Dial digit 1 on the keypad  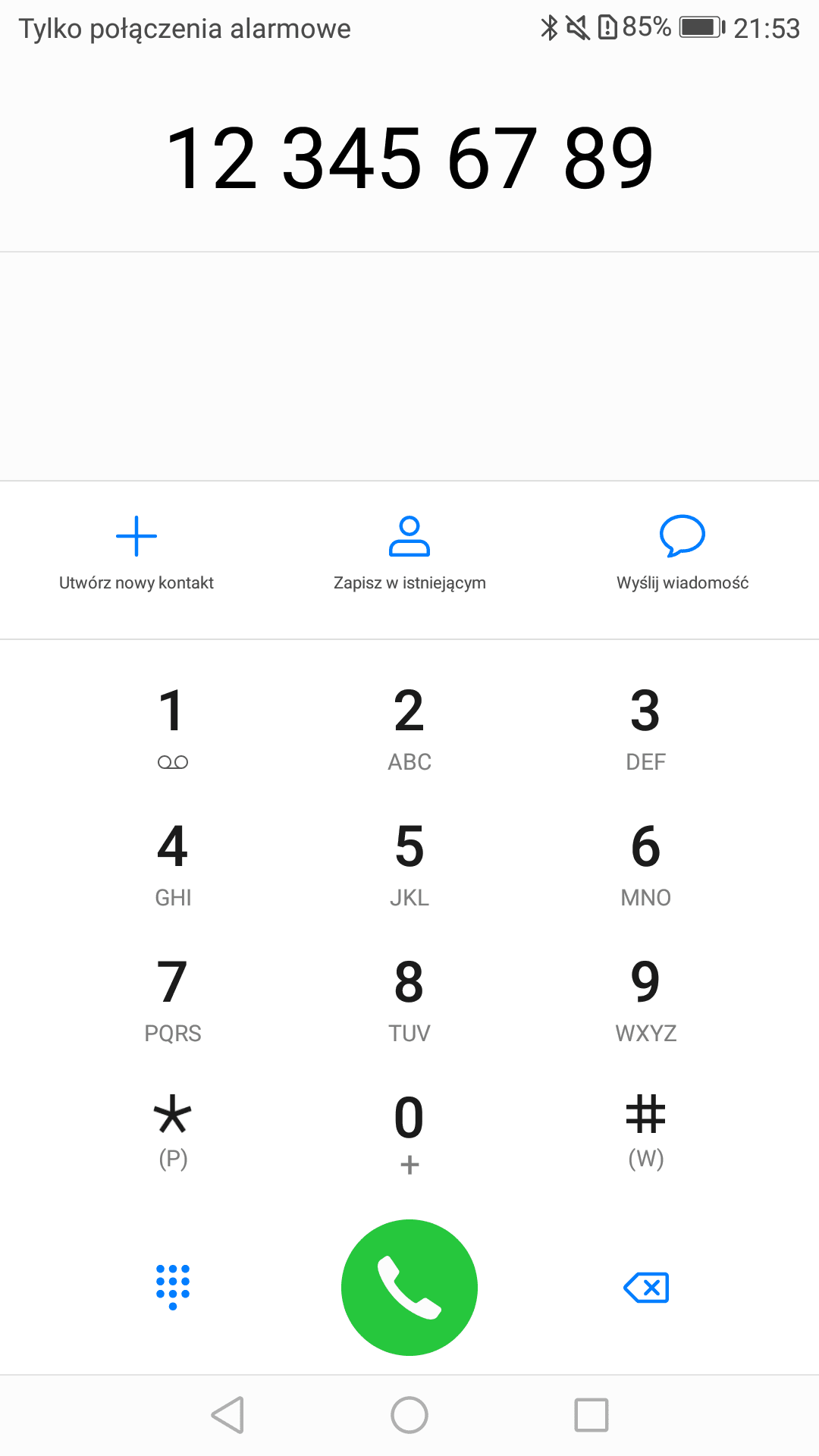(173, 728)
